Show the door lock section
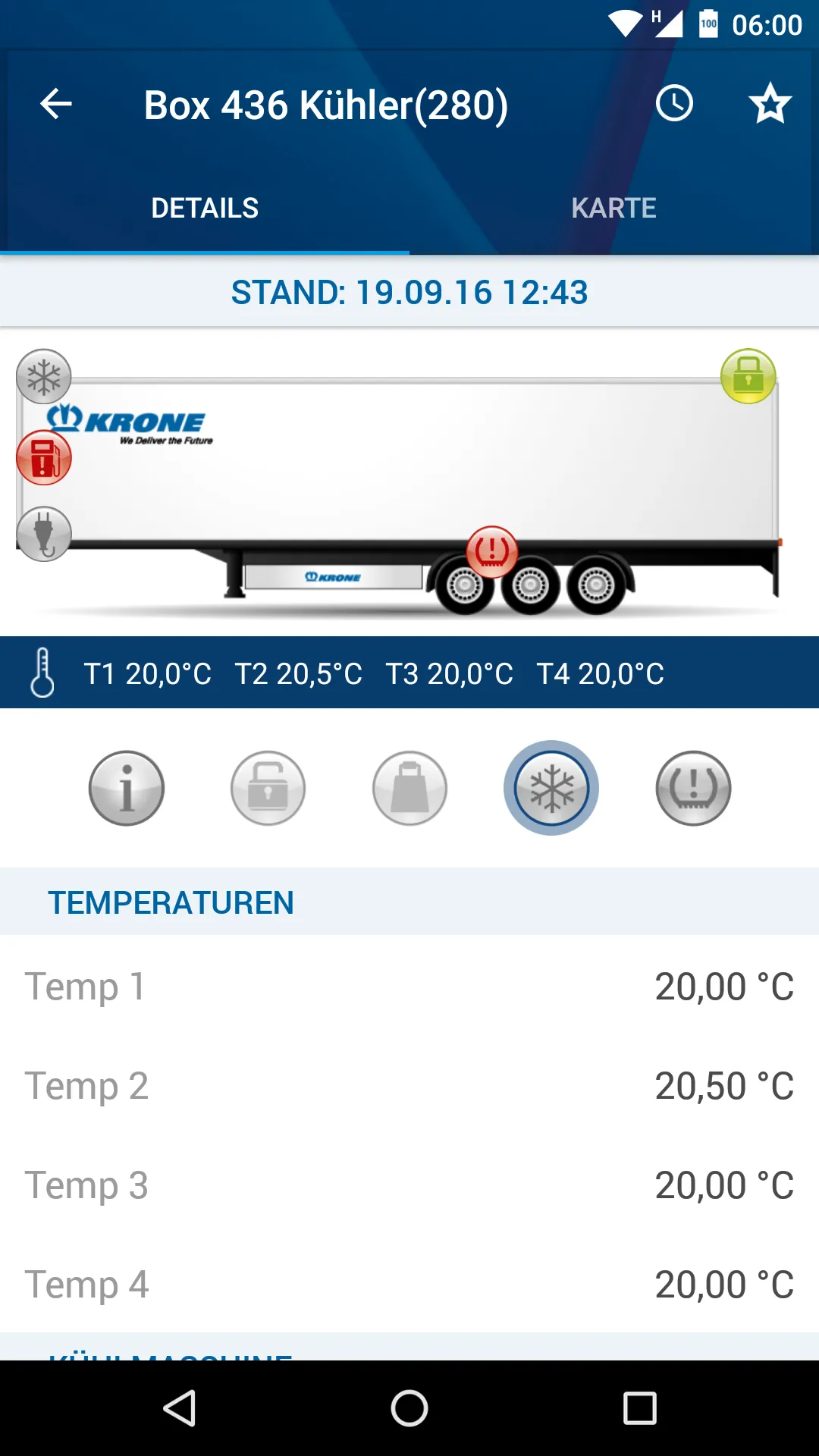 (268, 788)
